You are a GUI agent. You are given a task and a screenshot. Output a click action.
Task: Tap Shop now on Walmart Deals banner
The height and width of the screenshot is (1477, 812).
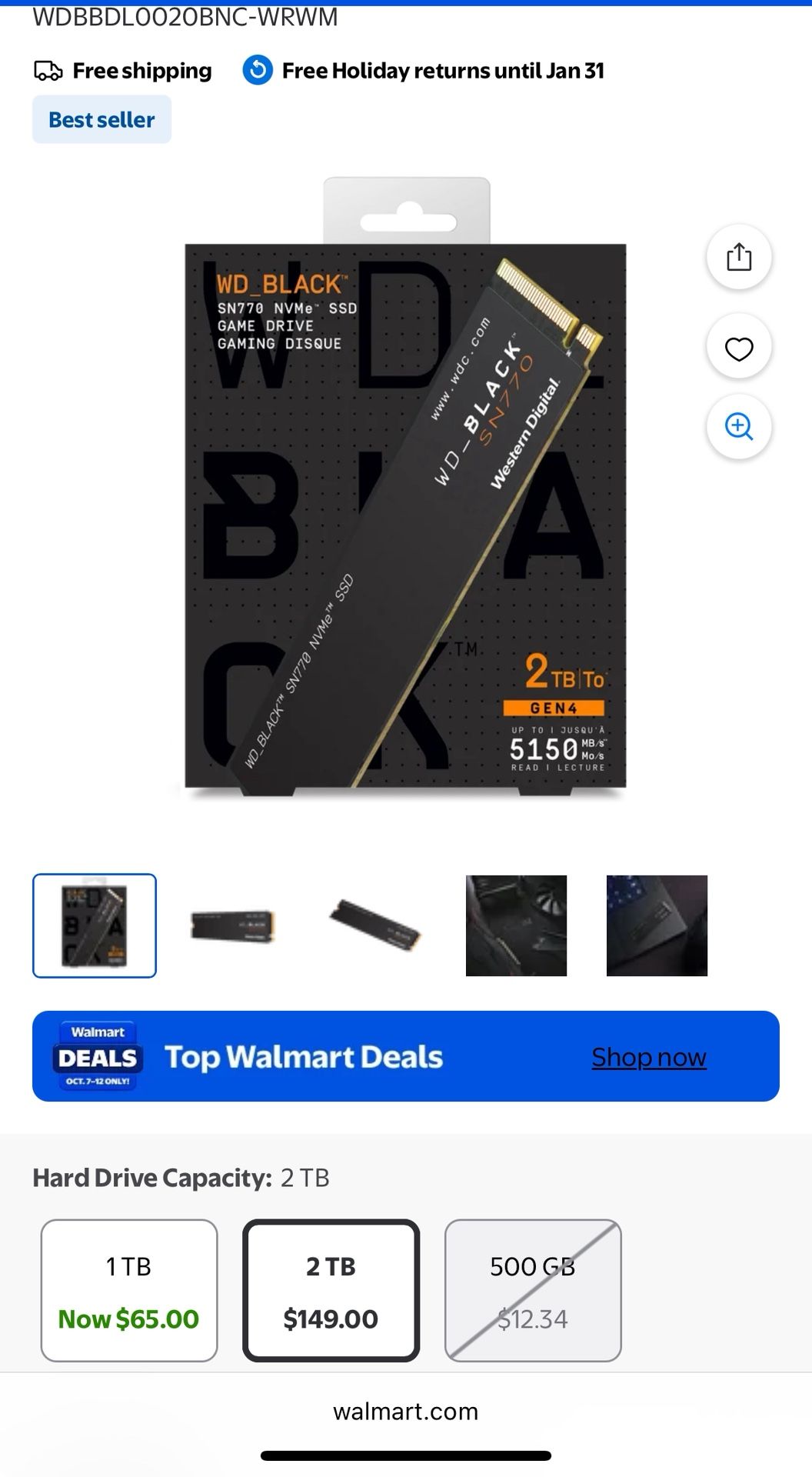click(x=648, y=1057)
